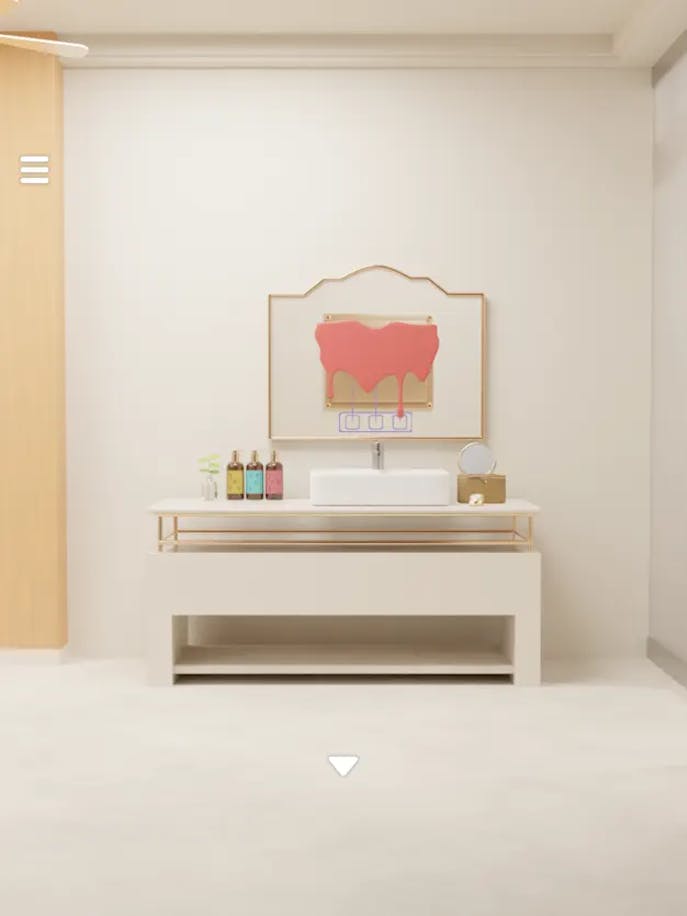687x916 pixels.
Task: Tap the down arrow to step back
Action: [343, 766]
